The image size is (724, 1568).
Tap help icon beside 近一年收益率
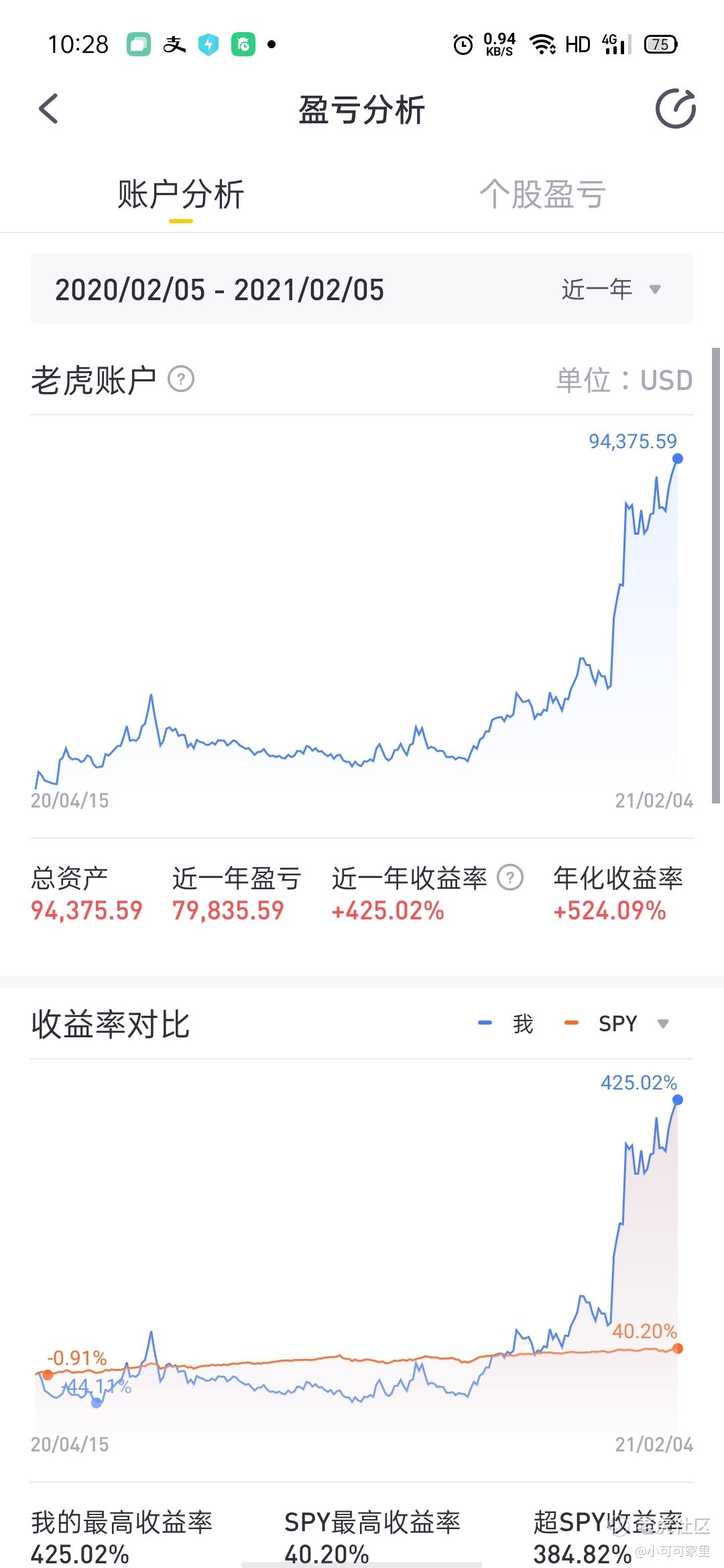tap(510, 877)
